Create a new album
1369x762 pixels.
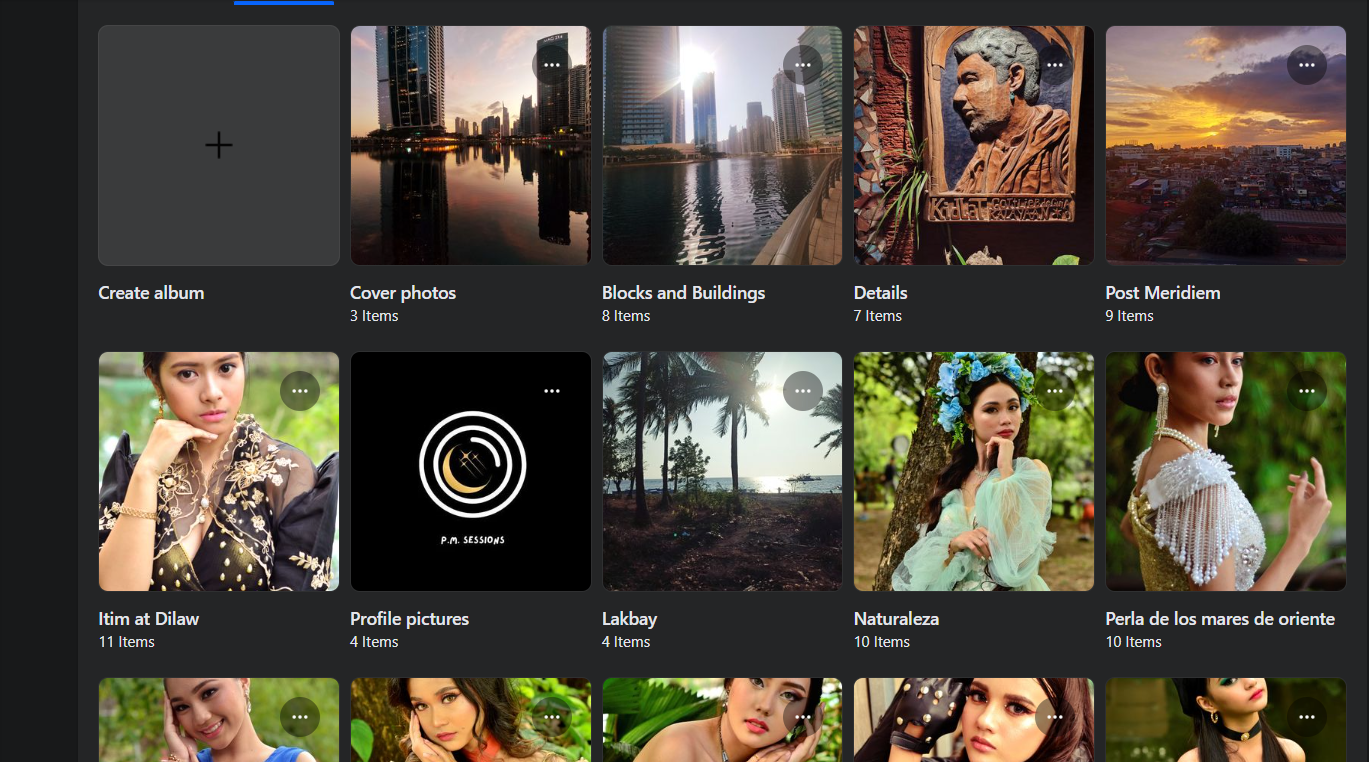pyautogui.click(x=218, y=146)
